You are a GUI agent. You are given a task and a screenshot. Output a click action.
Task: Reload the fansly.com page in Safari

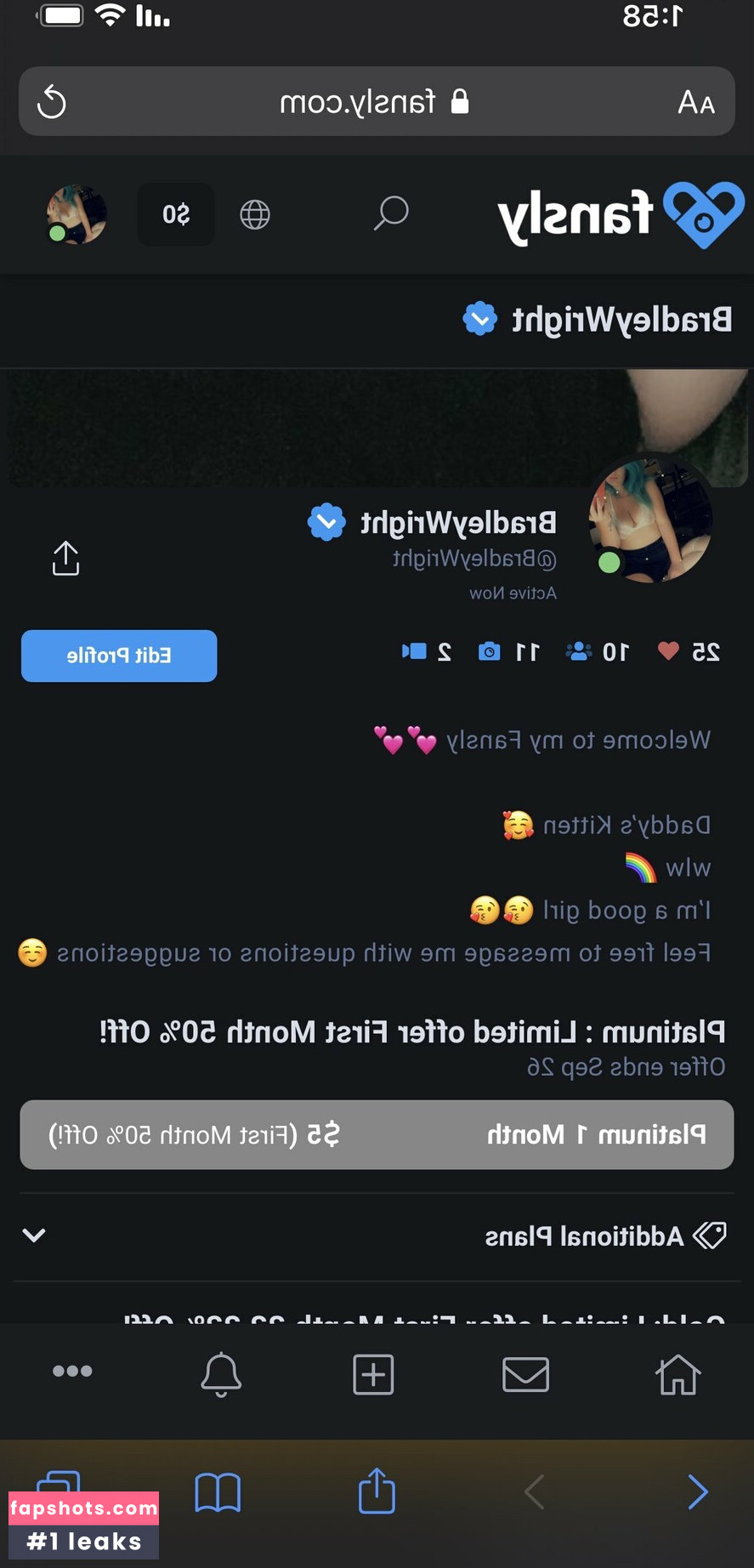pyautogui.click(x=53, y=101)
